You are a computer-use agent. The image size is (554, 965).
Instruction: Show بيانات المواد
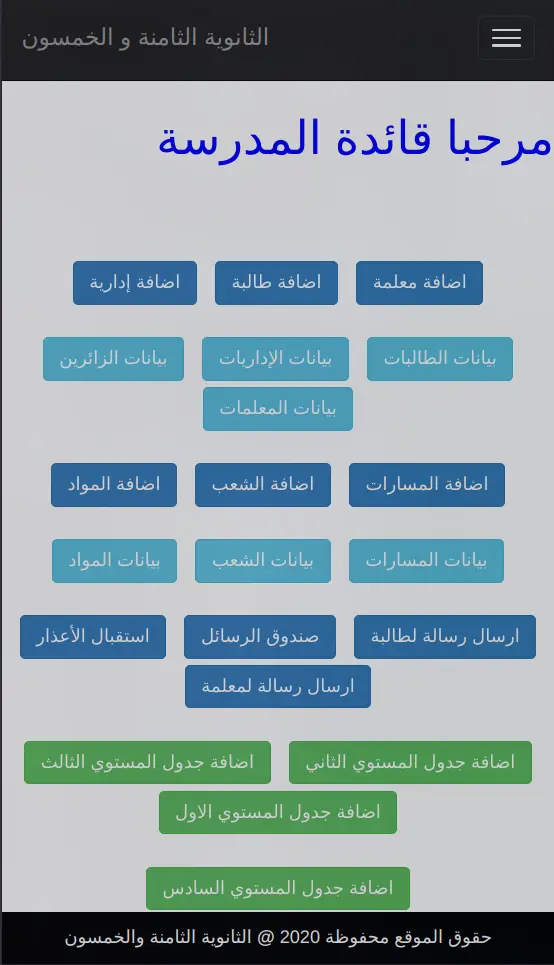pos(114,561)
